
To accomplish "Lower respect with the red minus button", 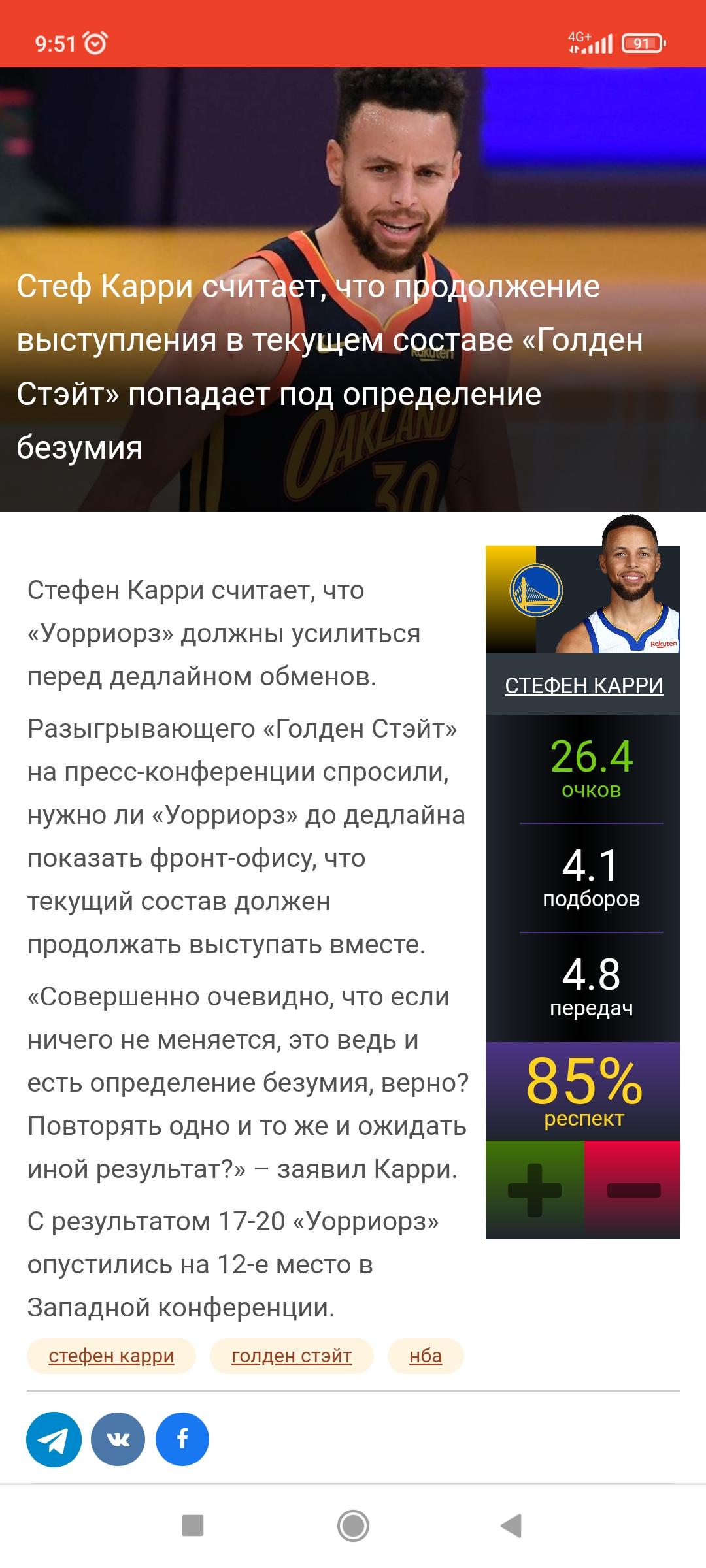I will click(632, 1190).
